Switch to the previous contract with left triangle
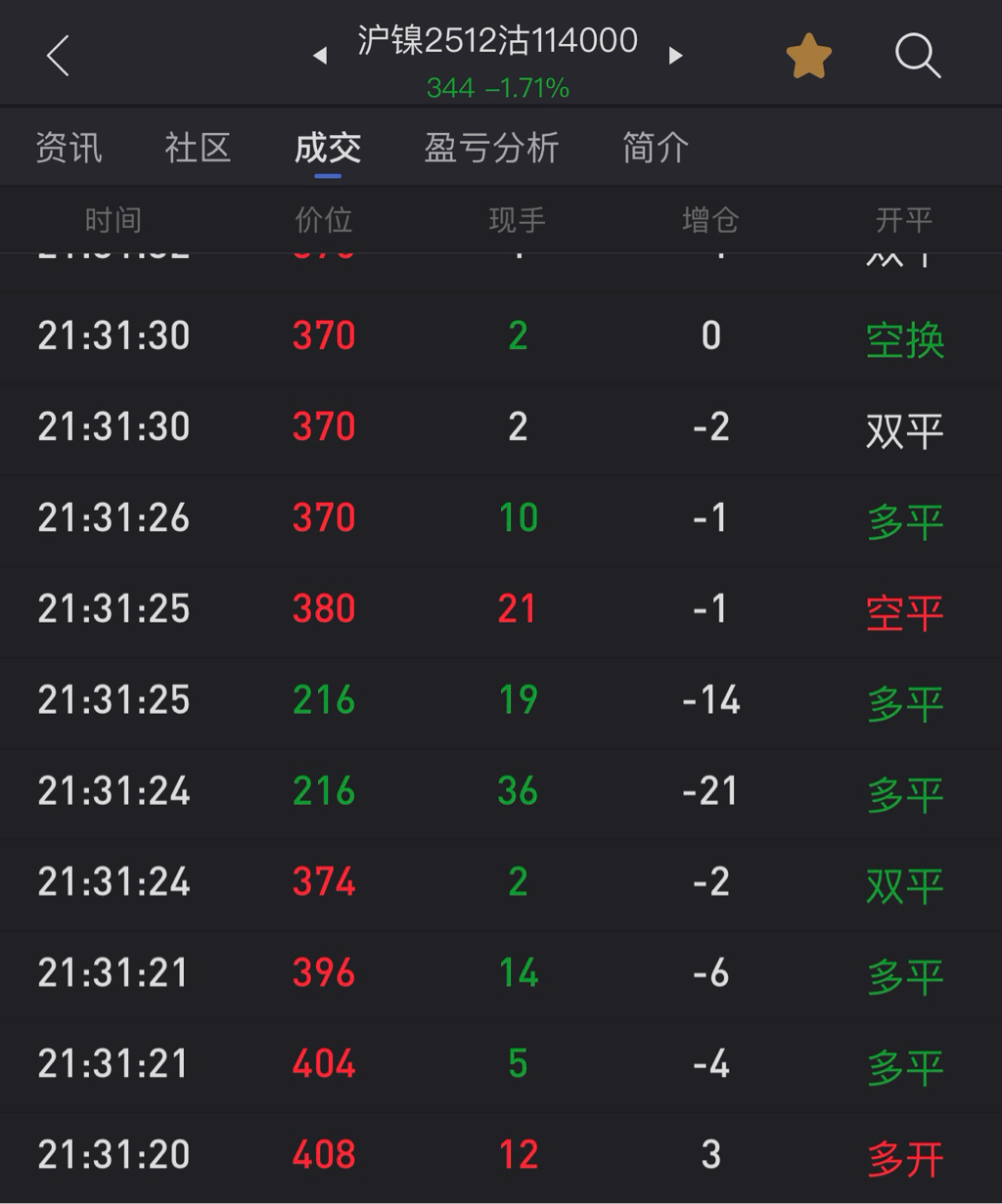 pyautogui.click(x=320, y=57)
